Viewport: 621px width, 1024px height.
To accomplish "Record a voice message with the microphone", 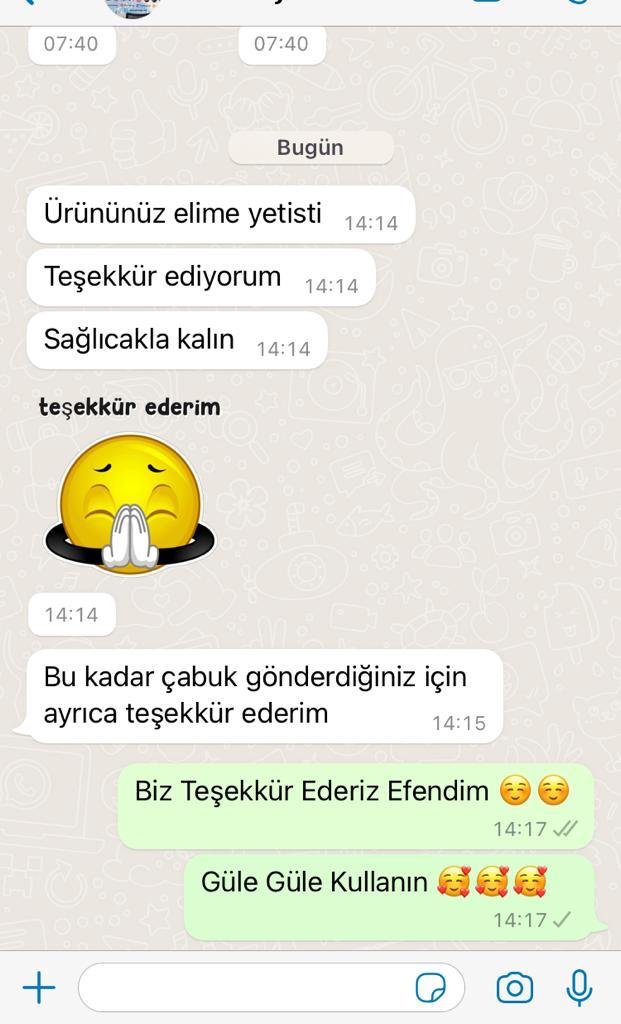I will pos(579,987).
